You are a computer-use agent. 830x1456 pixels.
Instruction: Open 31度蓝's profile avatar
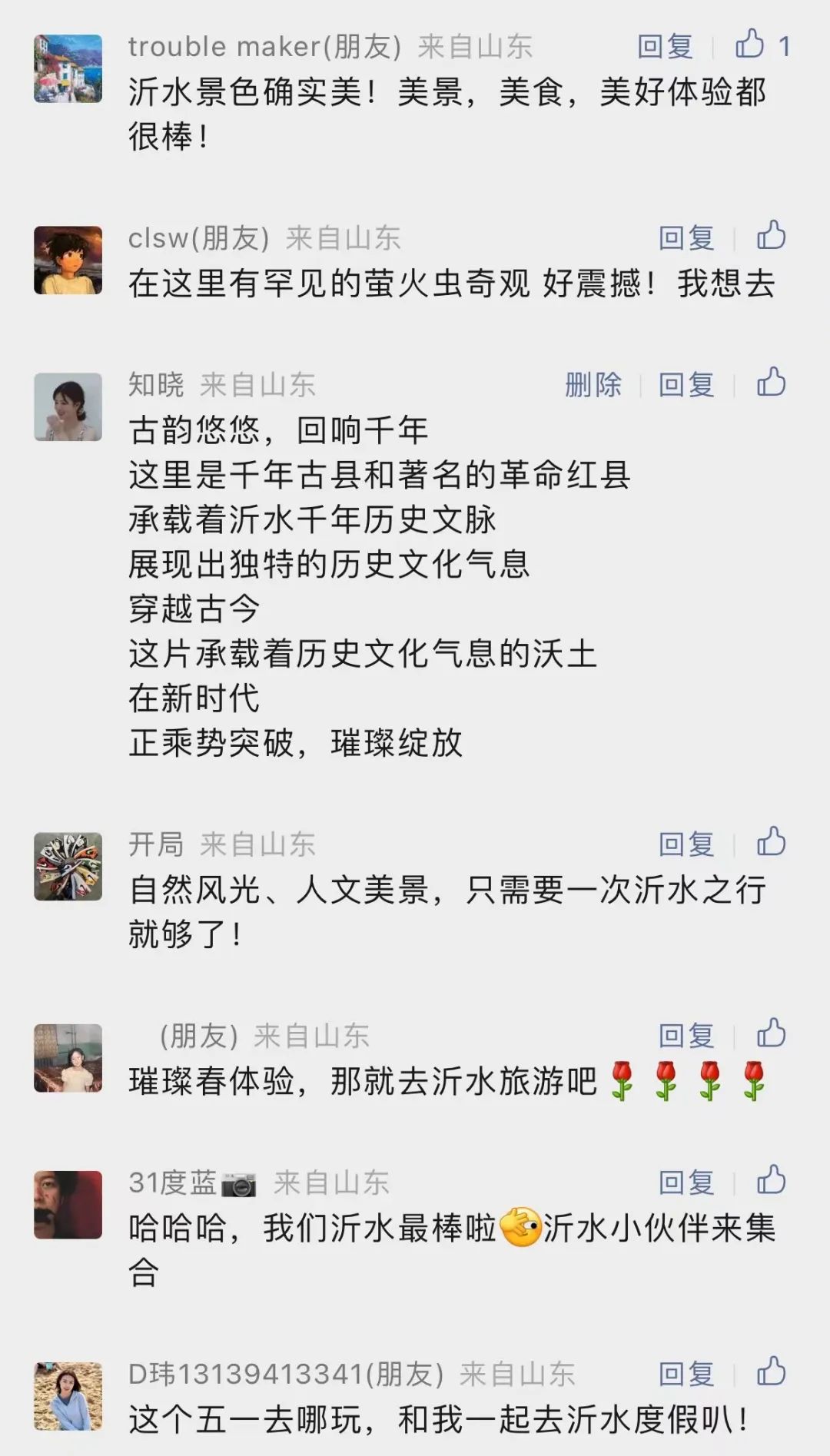[68, 1204]
